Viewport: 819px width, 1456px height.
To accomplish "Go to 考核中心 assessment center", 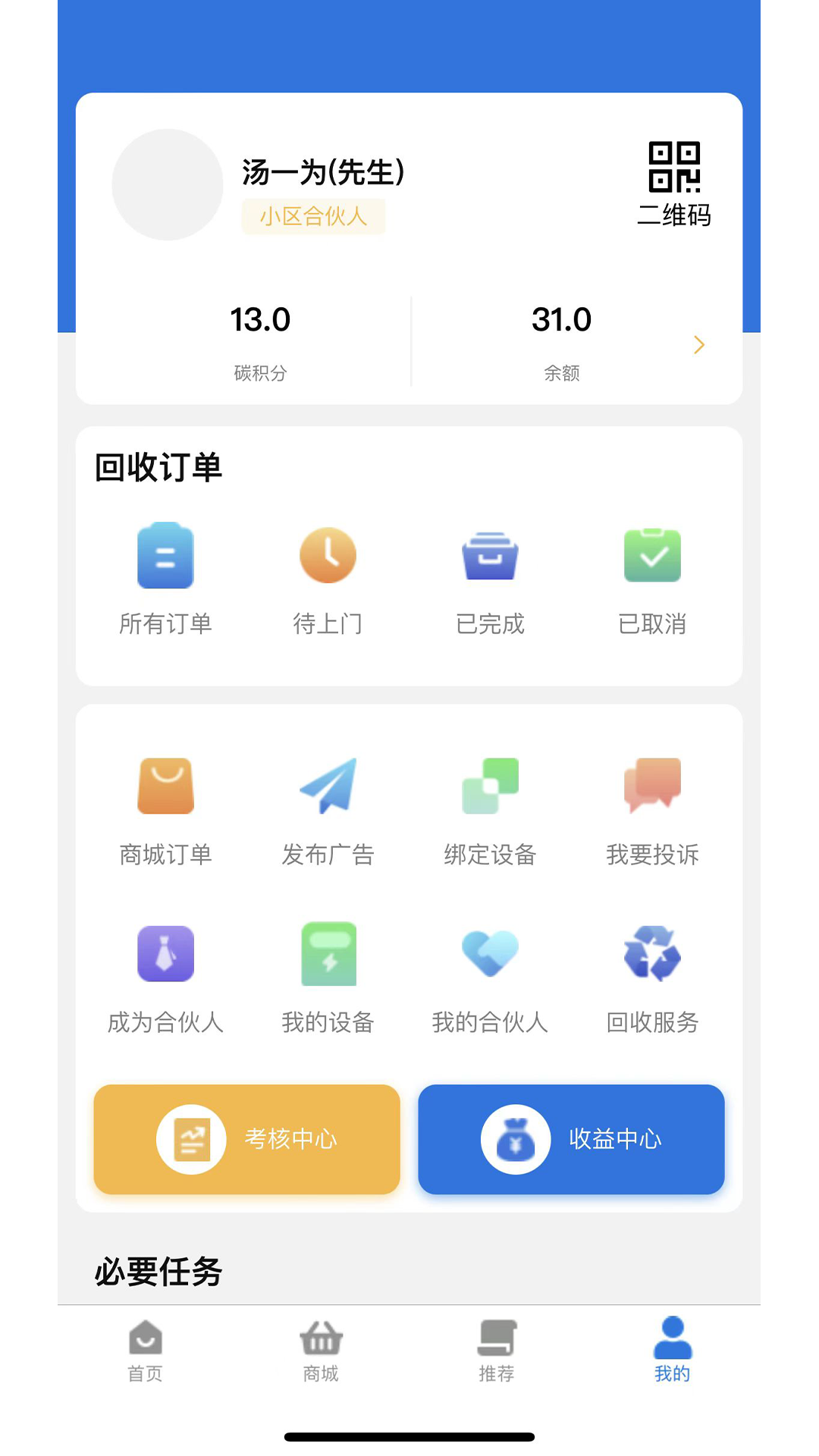I will pyautogui.click(x=247, y=1139).
